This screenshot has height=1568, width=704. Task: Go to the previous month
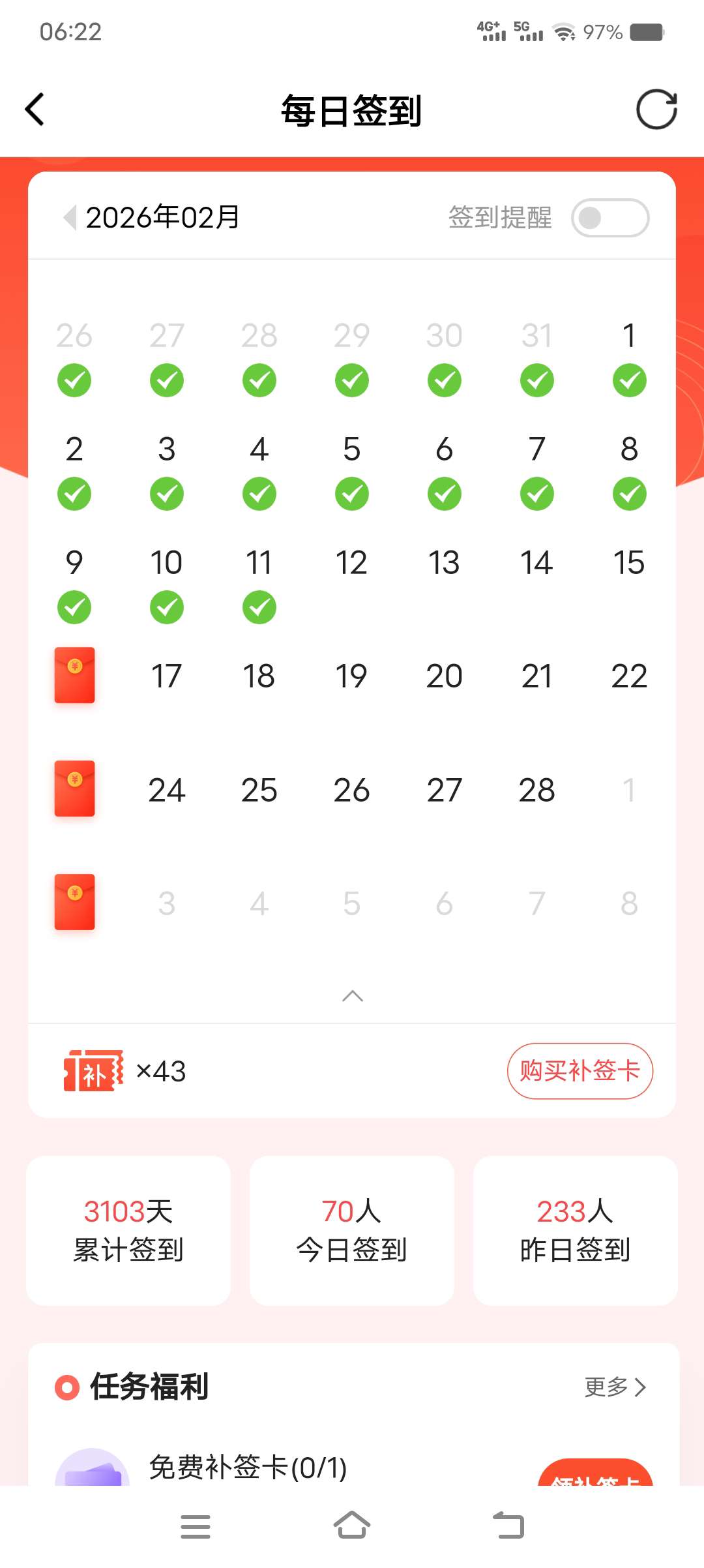69,217
